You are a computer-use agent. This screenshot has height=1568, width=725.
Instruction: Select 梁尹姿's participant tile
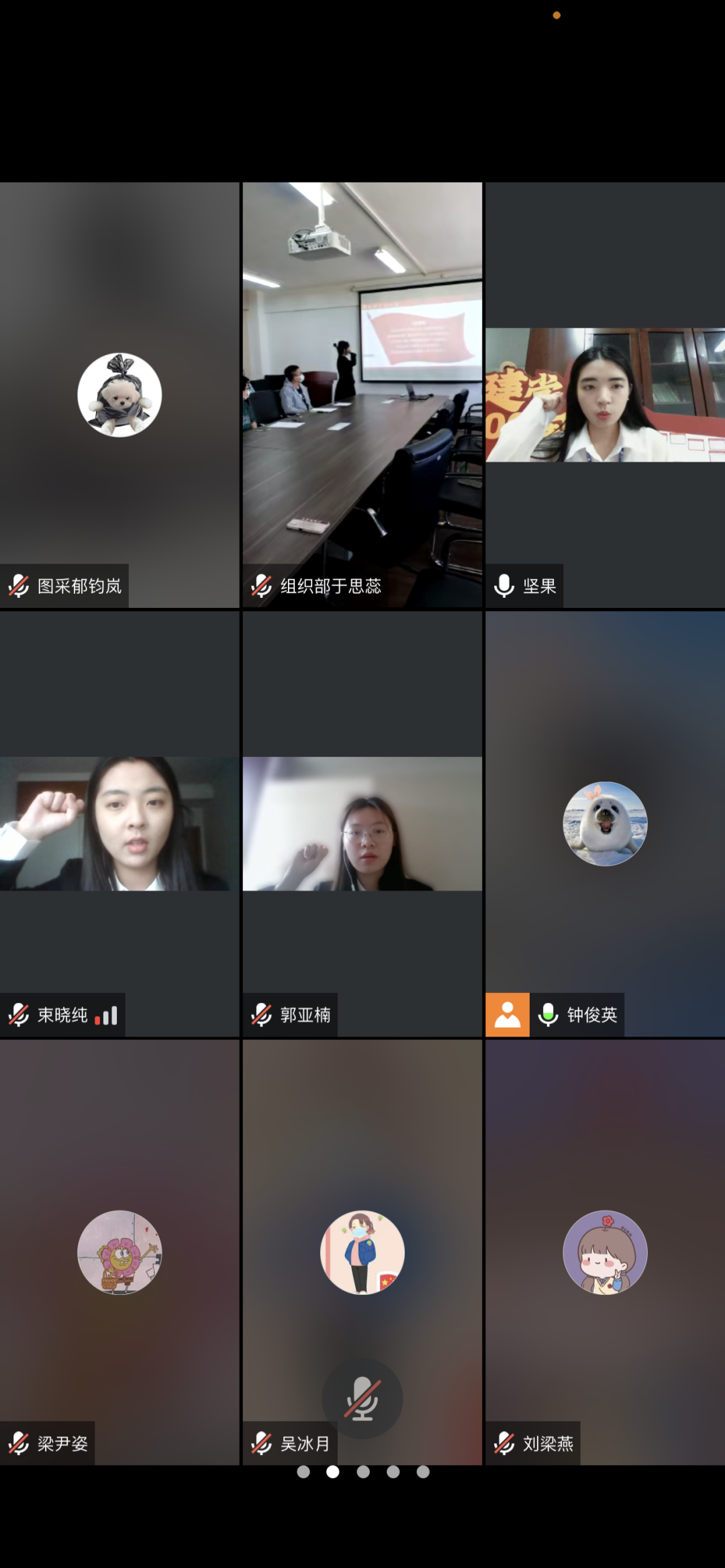[119, 1252]
